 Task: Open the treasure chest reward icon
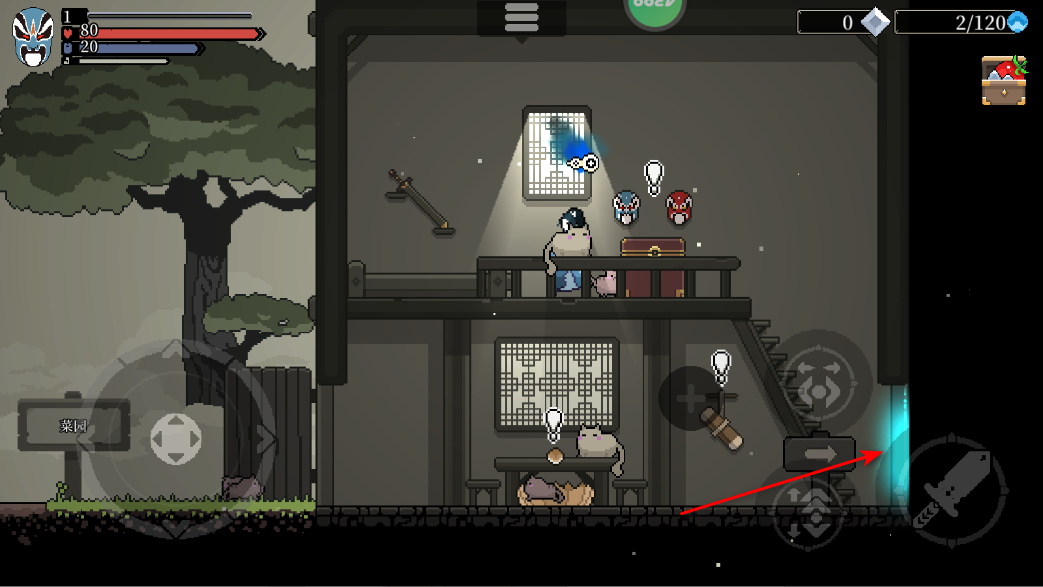(1003, 81)
